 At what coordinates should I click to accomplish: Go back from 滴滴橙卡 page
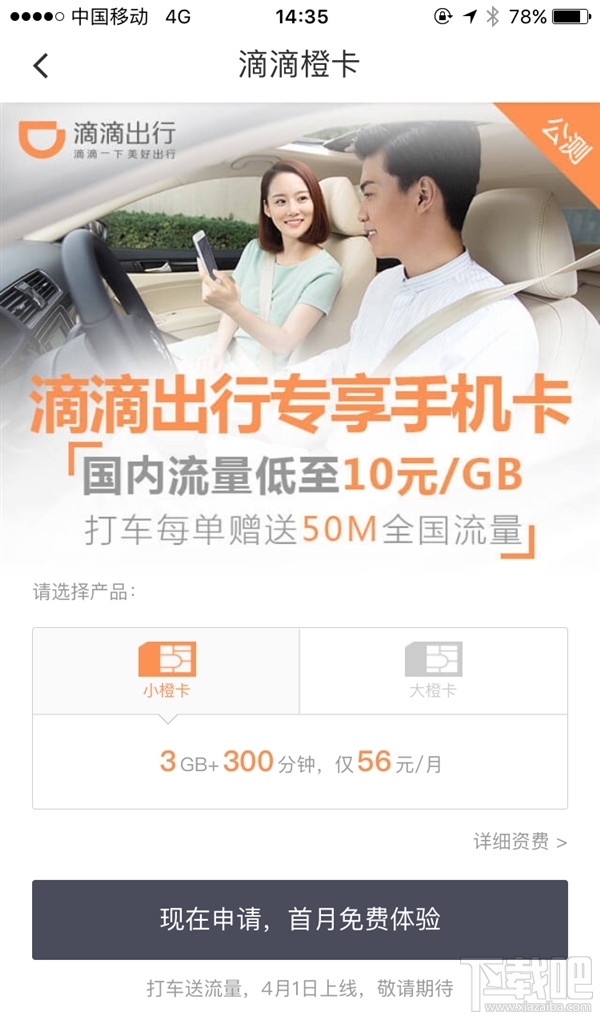(40, 66)
